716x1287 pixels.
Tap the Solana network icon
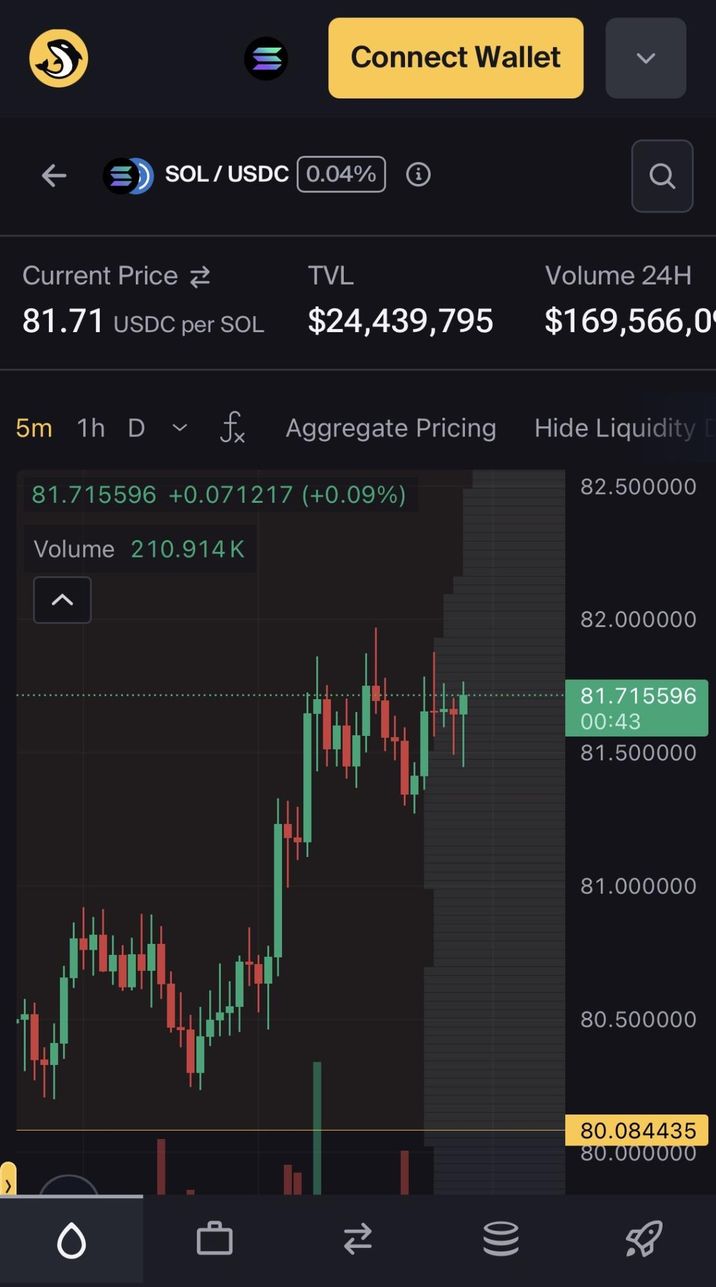pyautogui.click(x=266, y=58)
